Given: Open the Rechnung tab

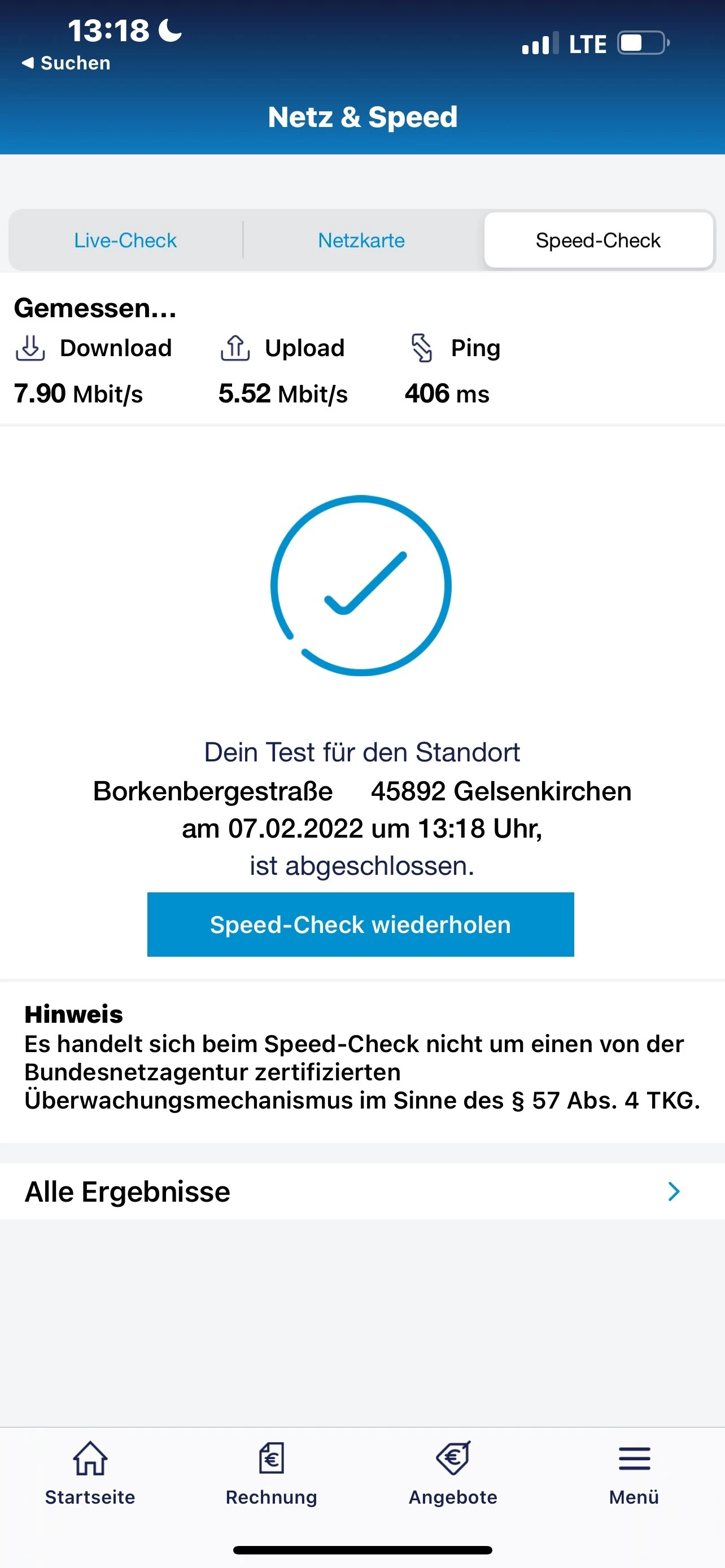Looking at the screenshot, I should pyautogui.click(x=272, y=1473).
